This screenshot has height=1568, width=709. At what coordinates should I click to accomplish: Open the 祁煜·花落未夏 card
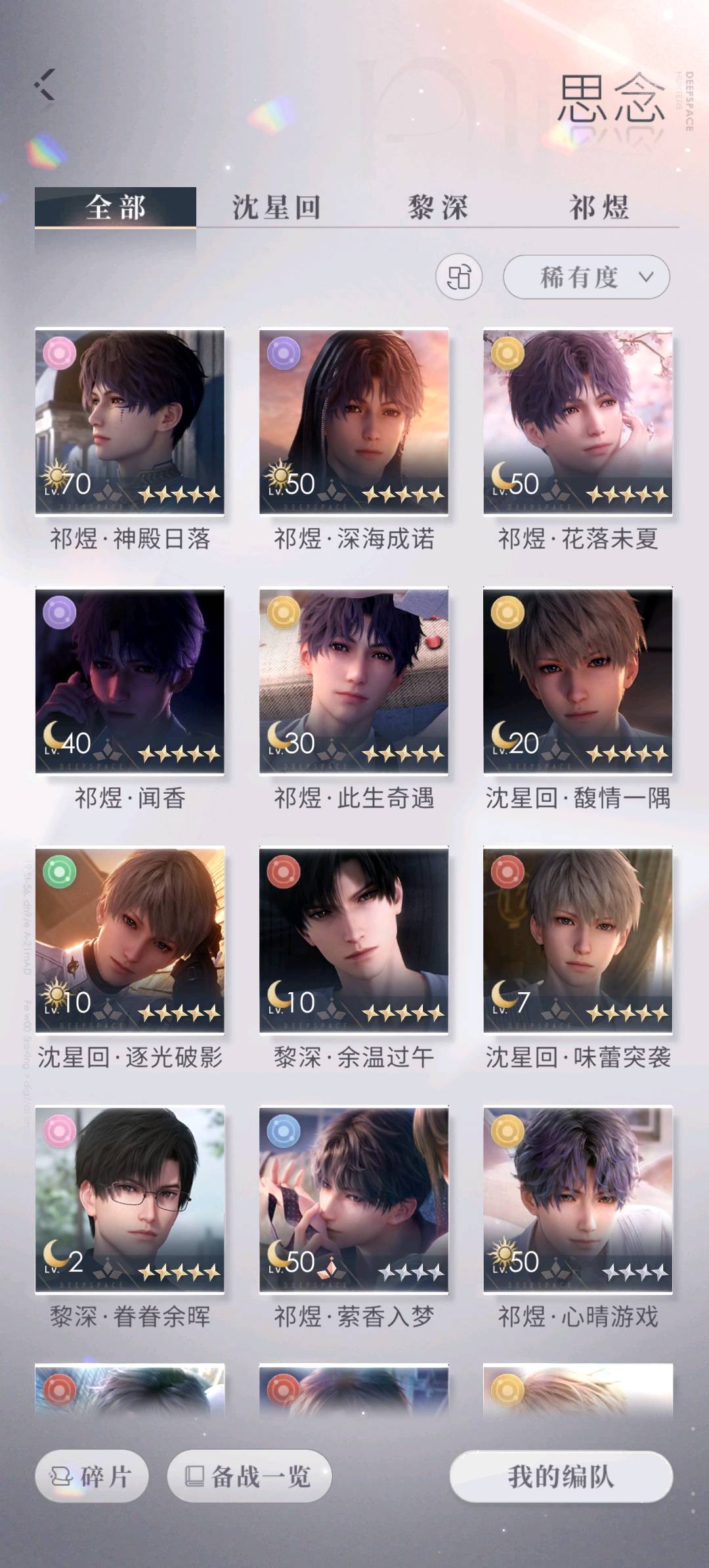click(578, 422)
